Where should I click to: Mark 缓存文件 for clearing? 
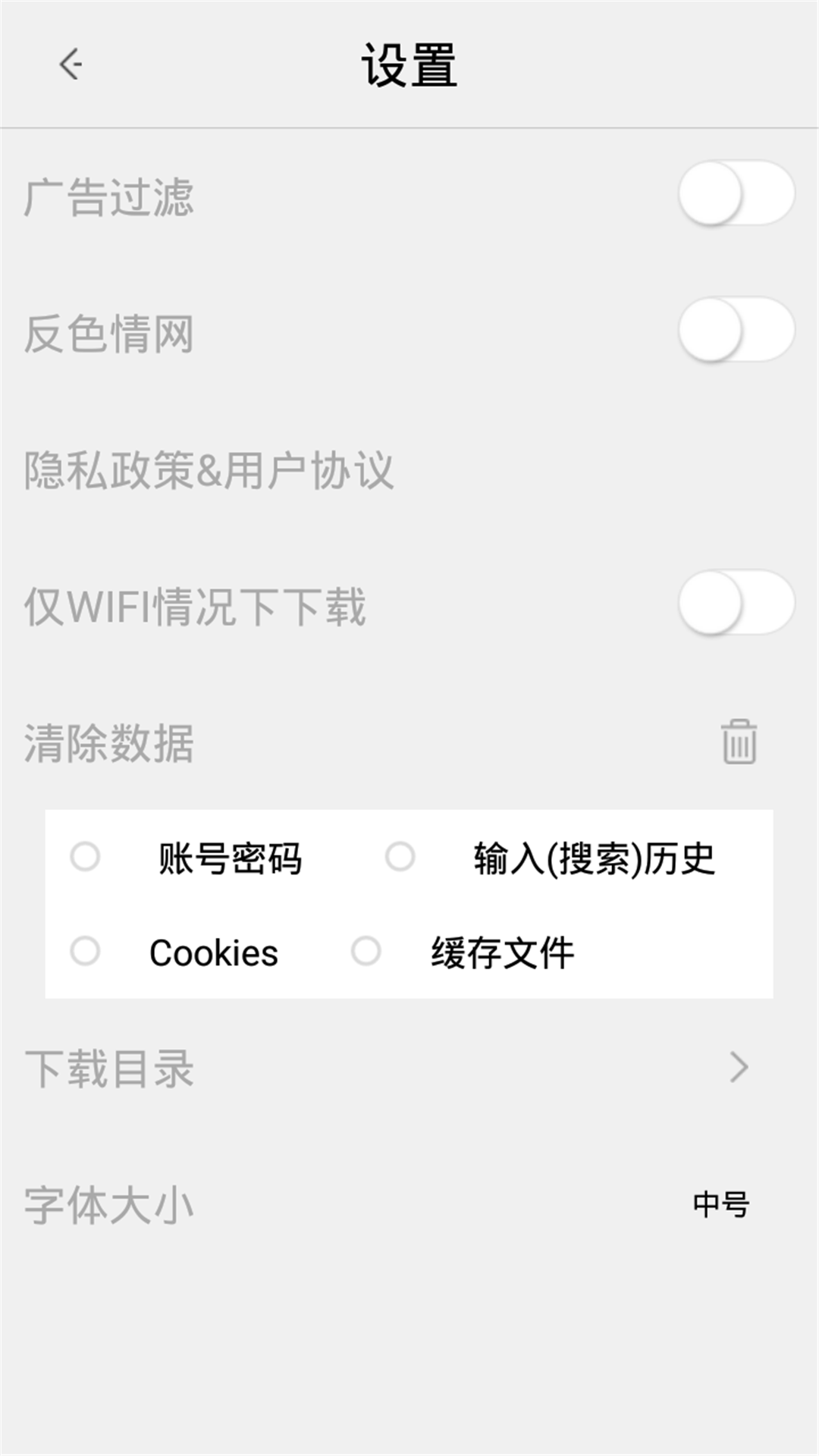(x=366, y=951)
